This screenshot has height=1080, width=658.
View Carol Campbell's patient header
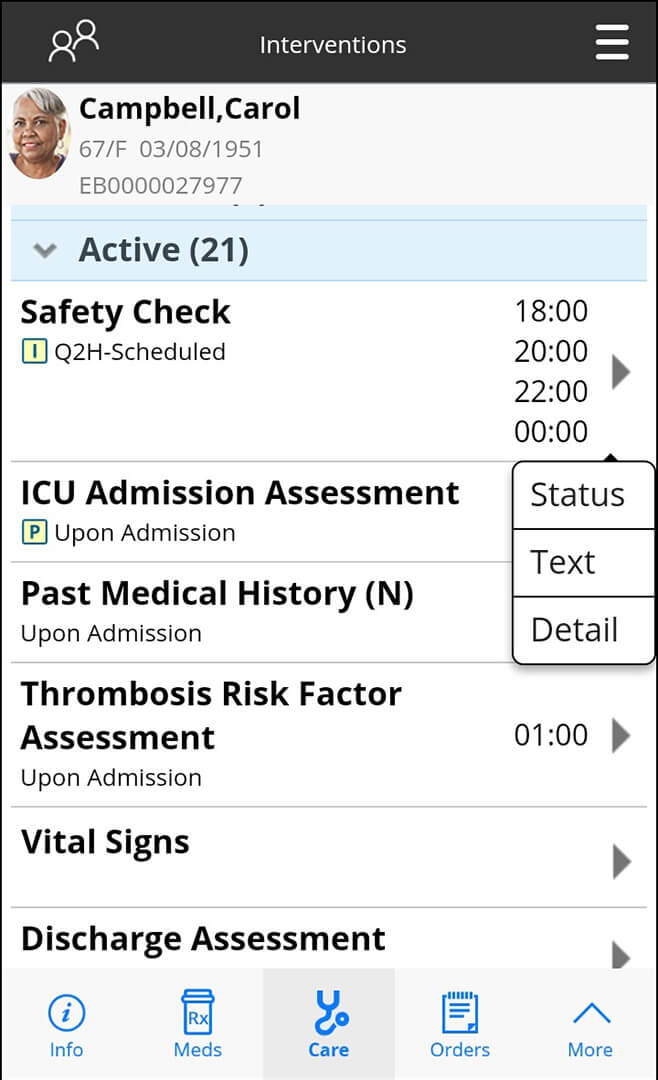point(329,144)
